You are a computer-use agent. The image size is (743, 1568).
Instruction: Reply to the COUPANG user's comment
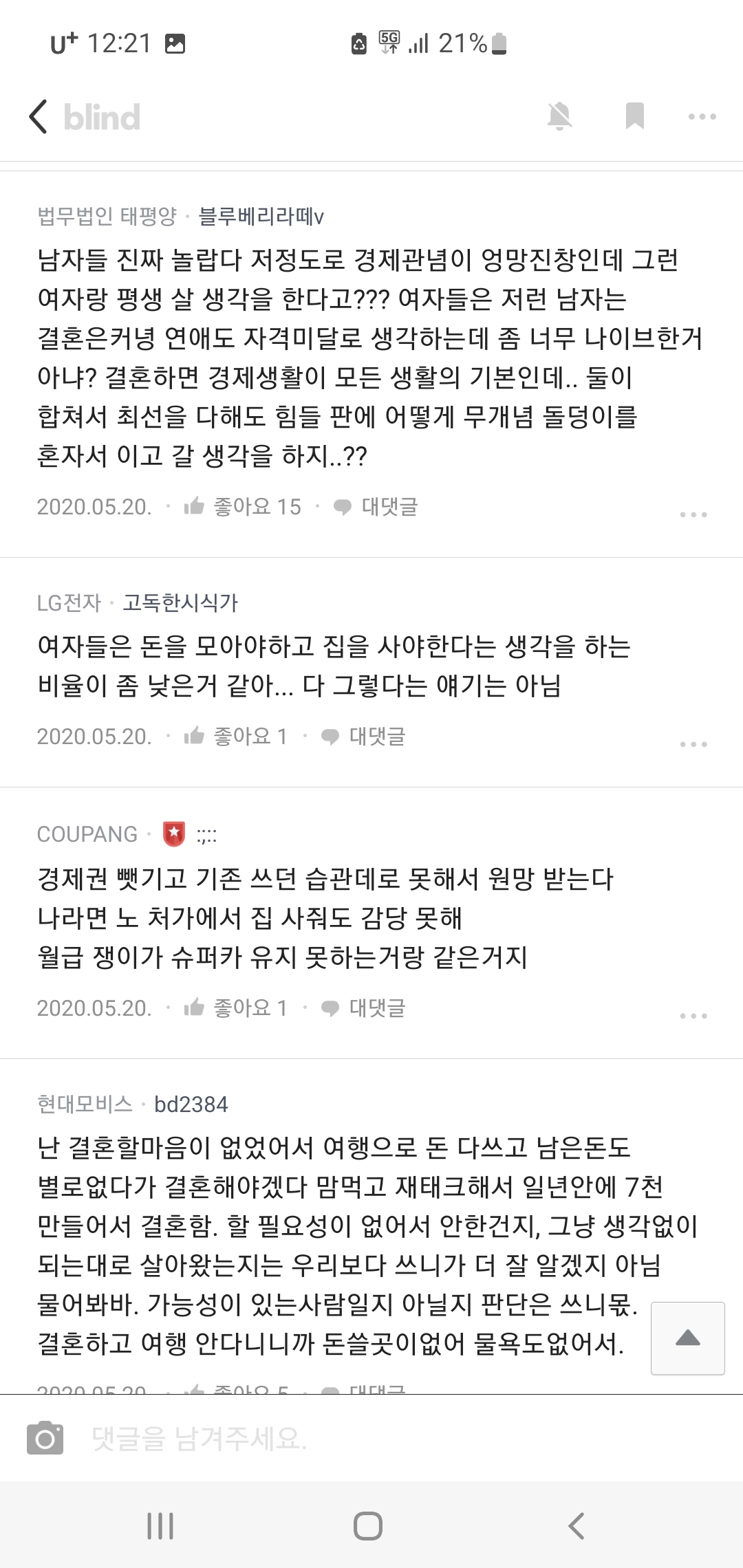(363, 1008)
